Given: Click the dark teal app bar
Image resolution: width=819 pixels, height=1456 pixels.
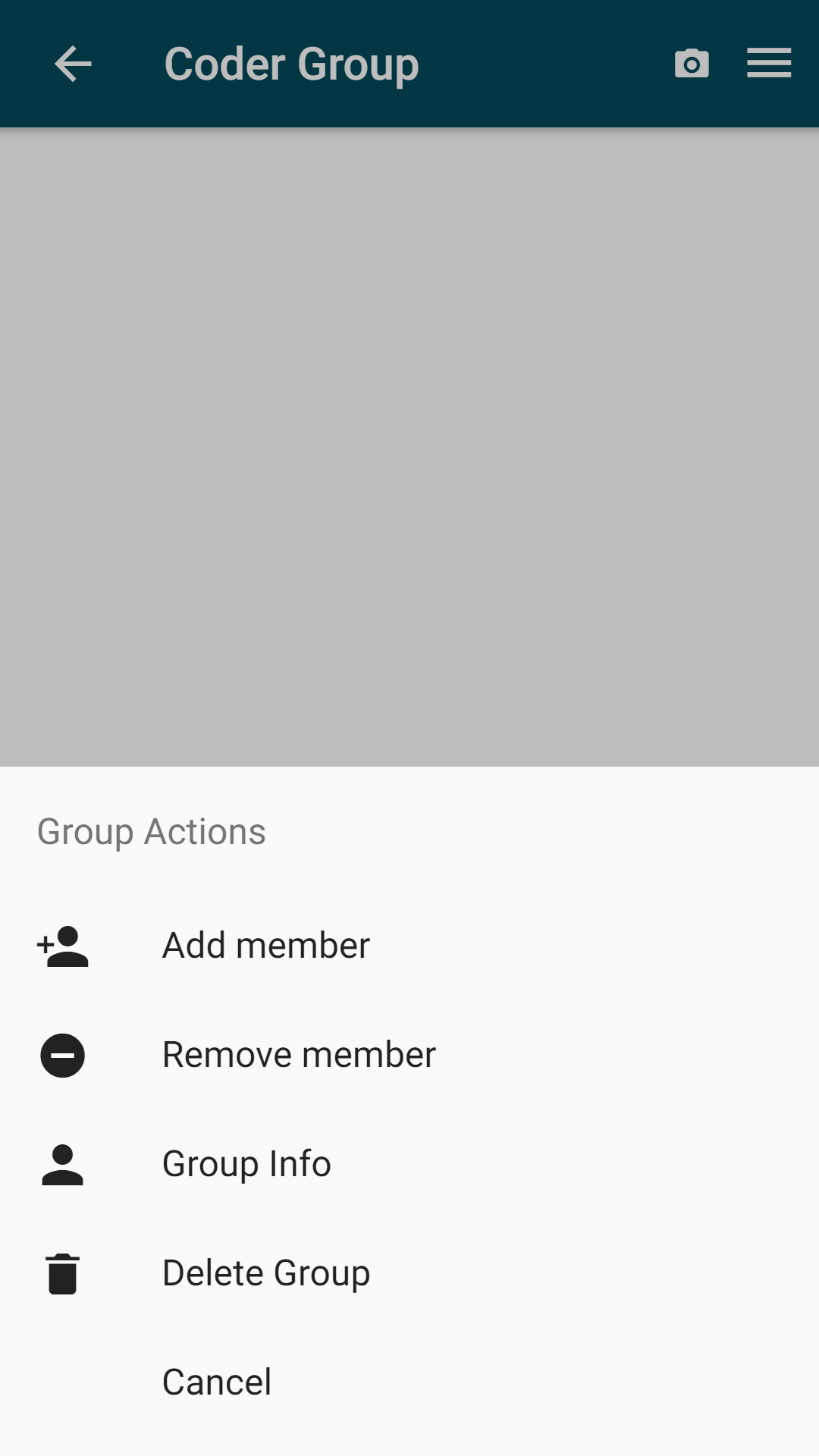Looking at the screenshot, I should coord(493,64).
